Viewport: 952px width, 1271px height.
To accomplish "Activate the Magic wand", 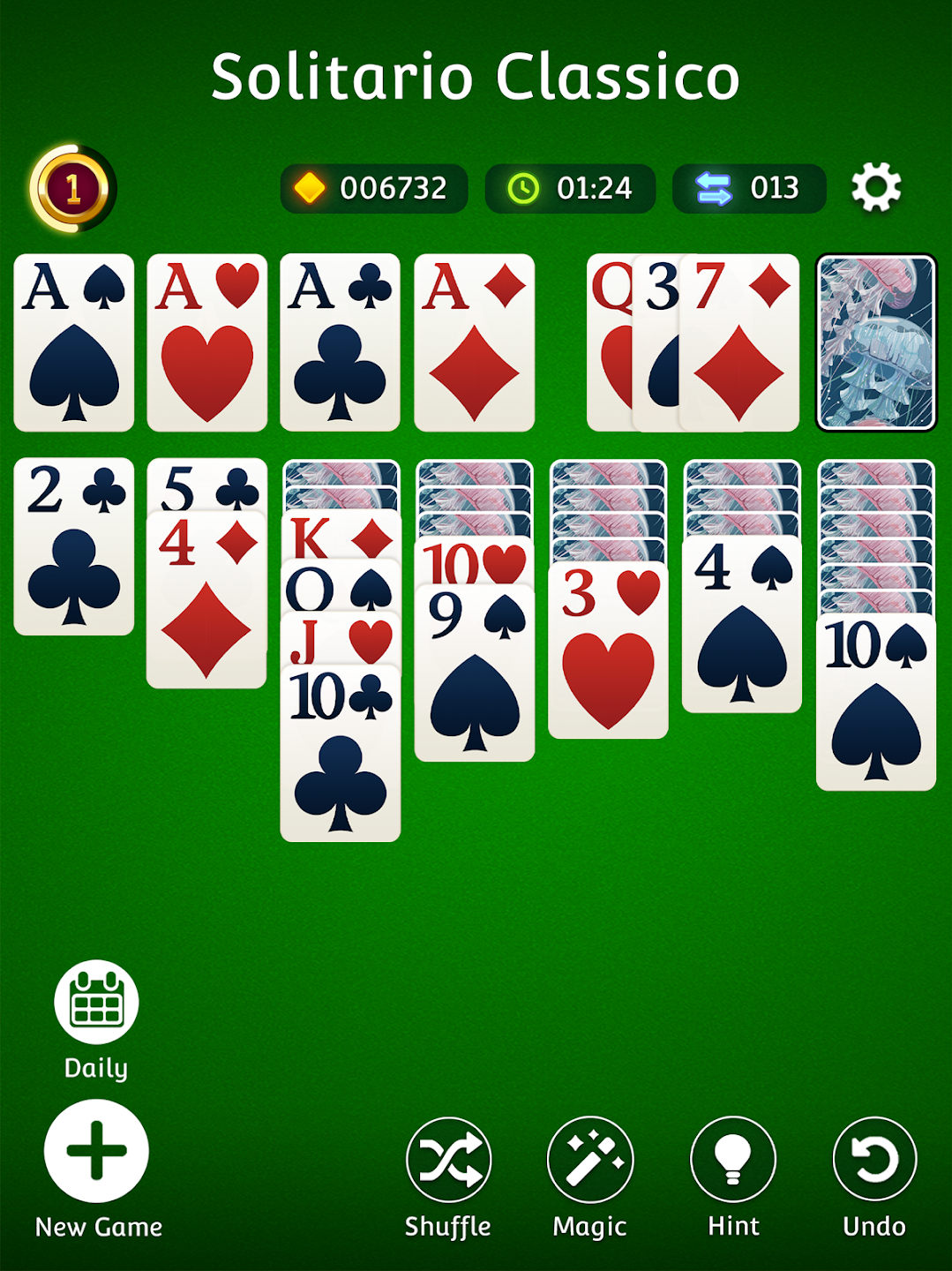I will click(x=590, y=1160).
